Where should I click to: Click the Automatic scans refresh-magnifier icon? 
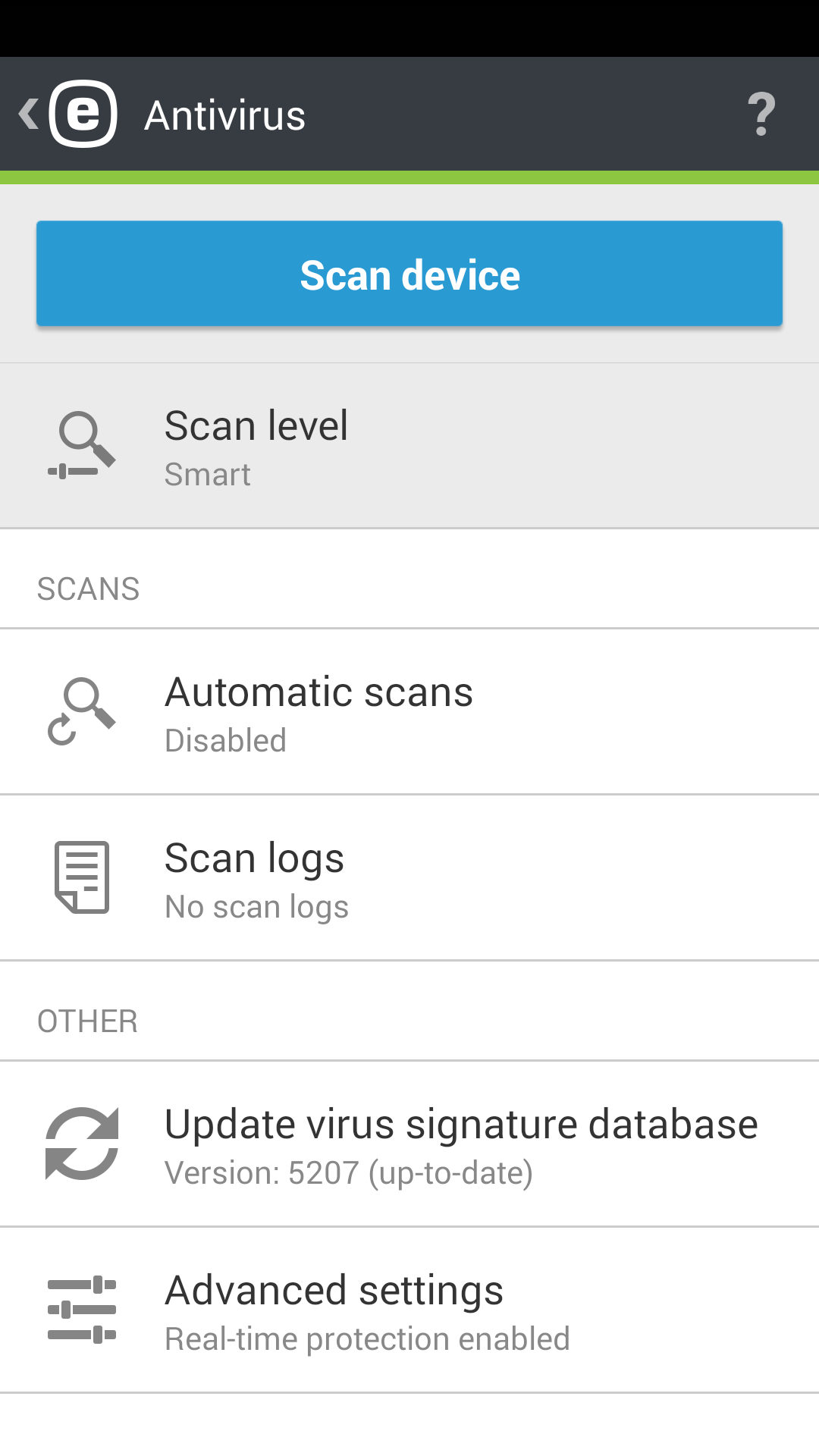83,711
